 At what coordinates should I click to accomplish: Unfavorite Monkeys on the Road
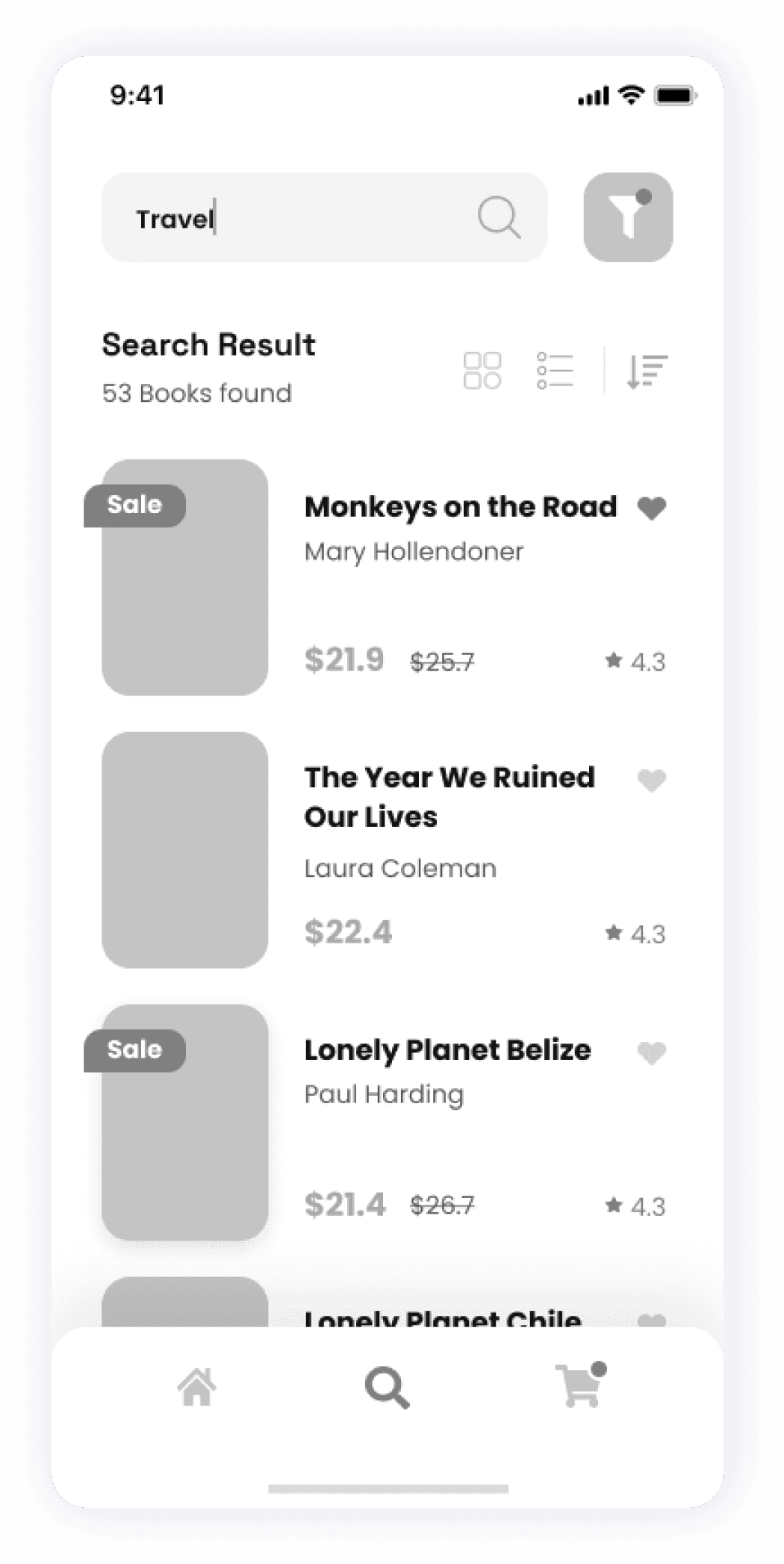coord(652,508)
